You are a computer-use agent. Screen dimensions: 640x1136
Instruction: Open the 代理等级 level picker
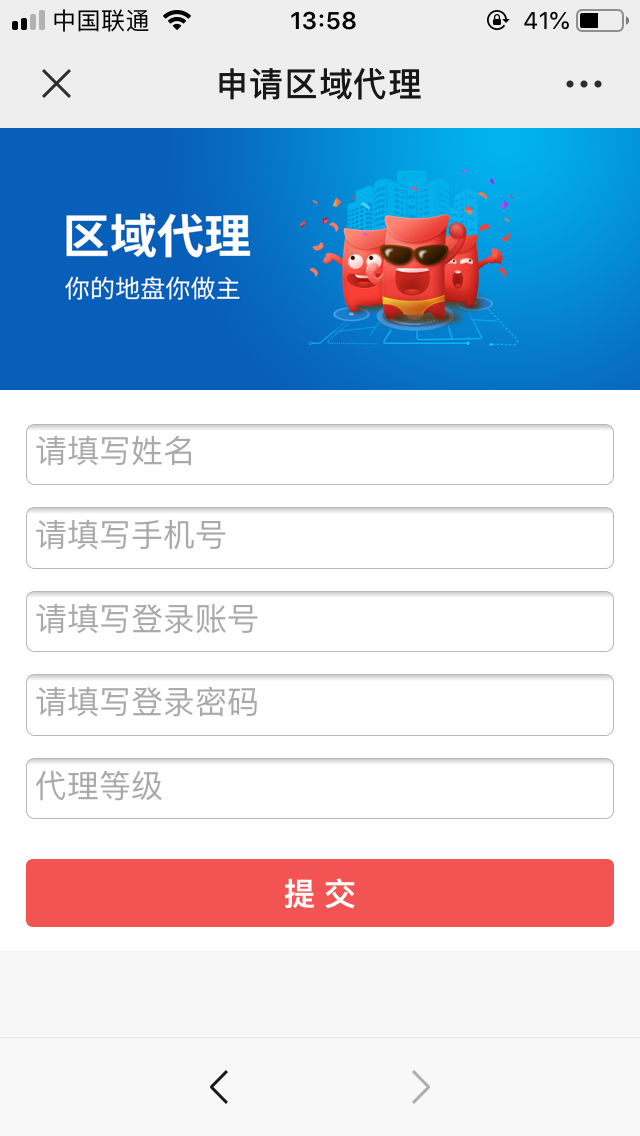click(319, 788)
